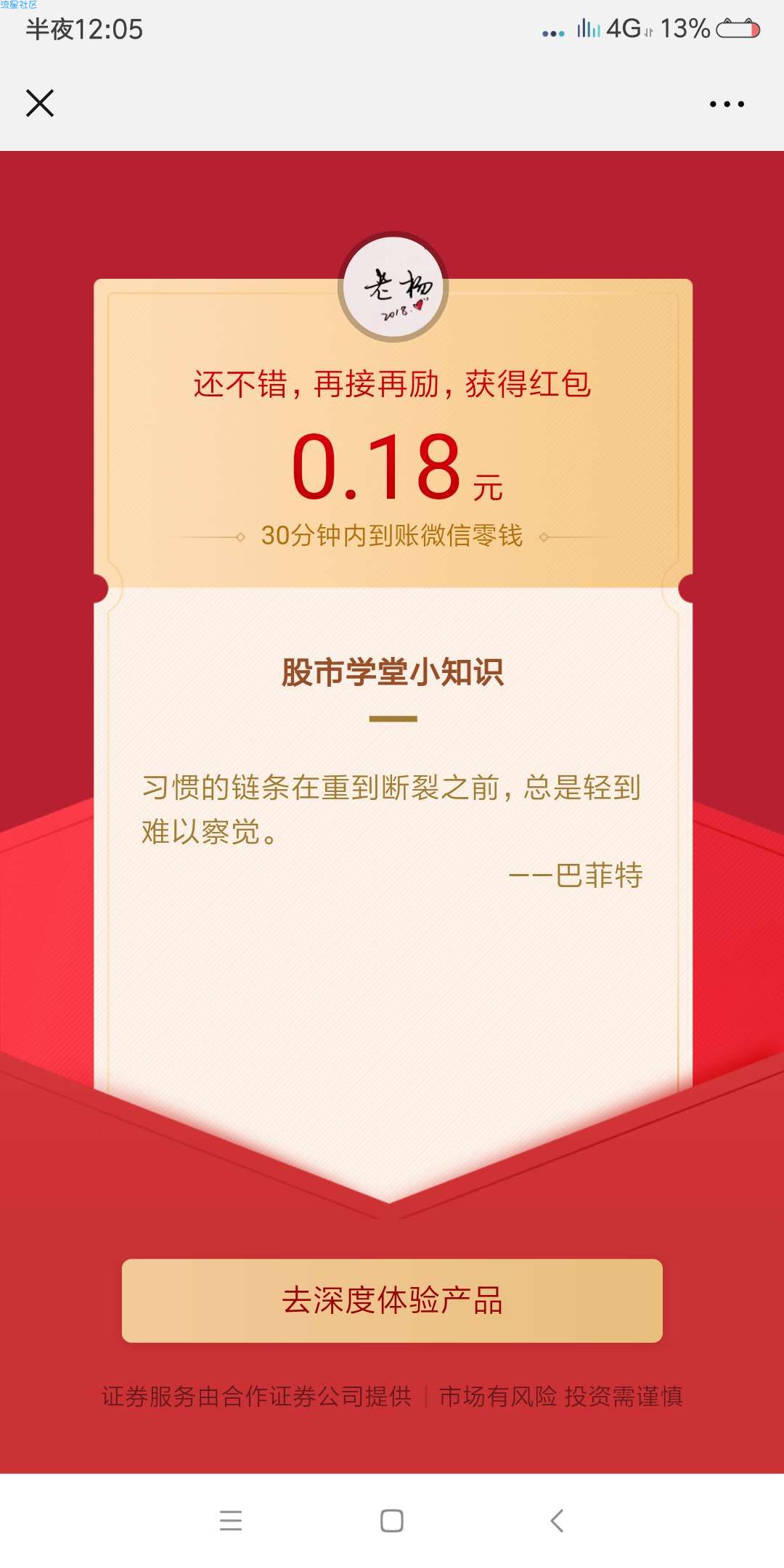Open the three-dot overflow menu
Screen dimensions: 784x1568
727,104
